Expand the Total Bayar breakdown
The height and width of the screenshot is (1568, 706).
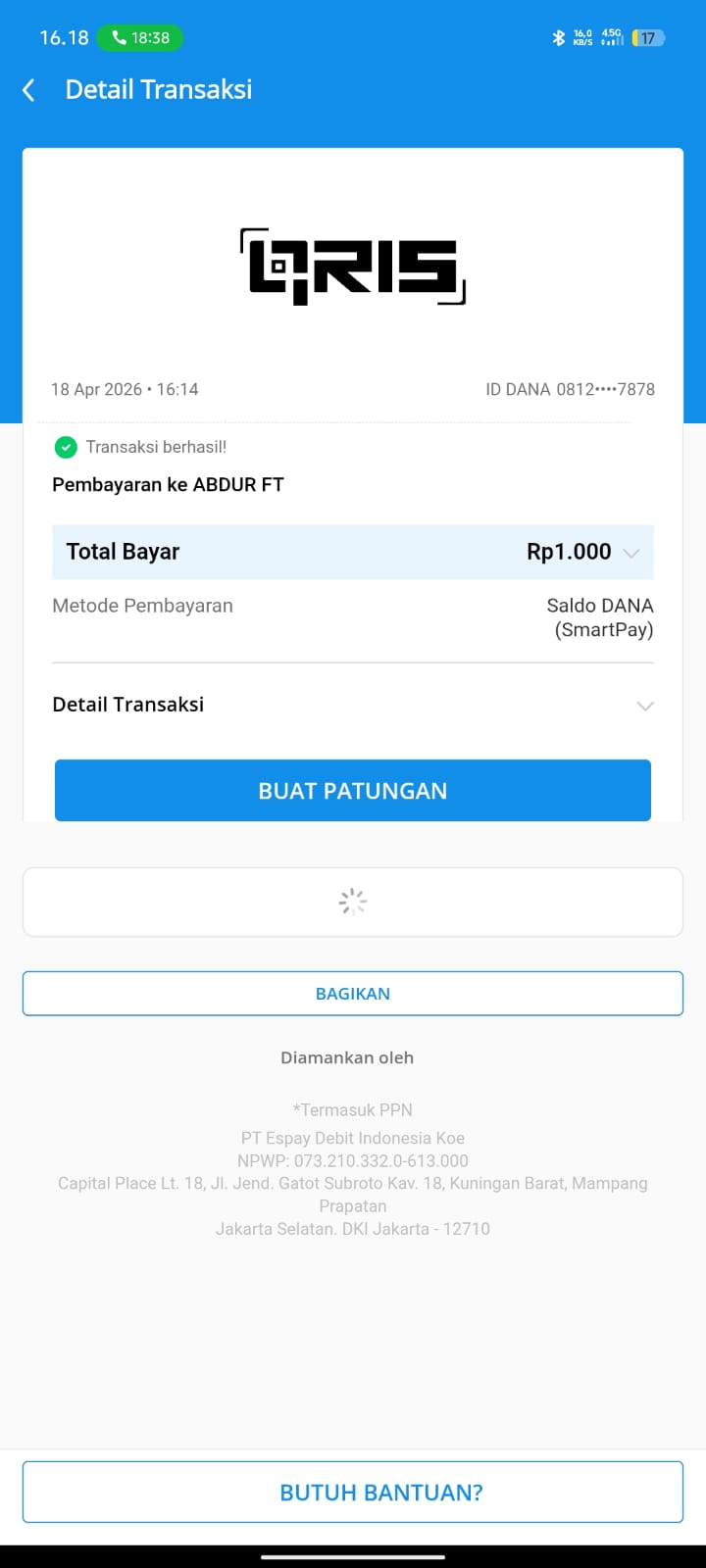click(631, 553)
